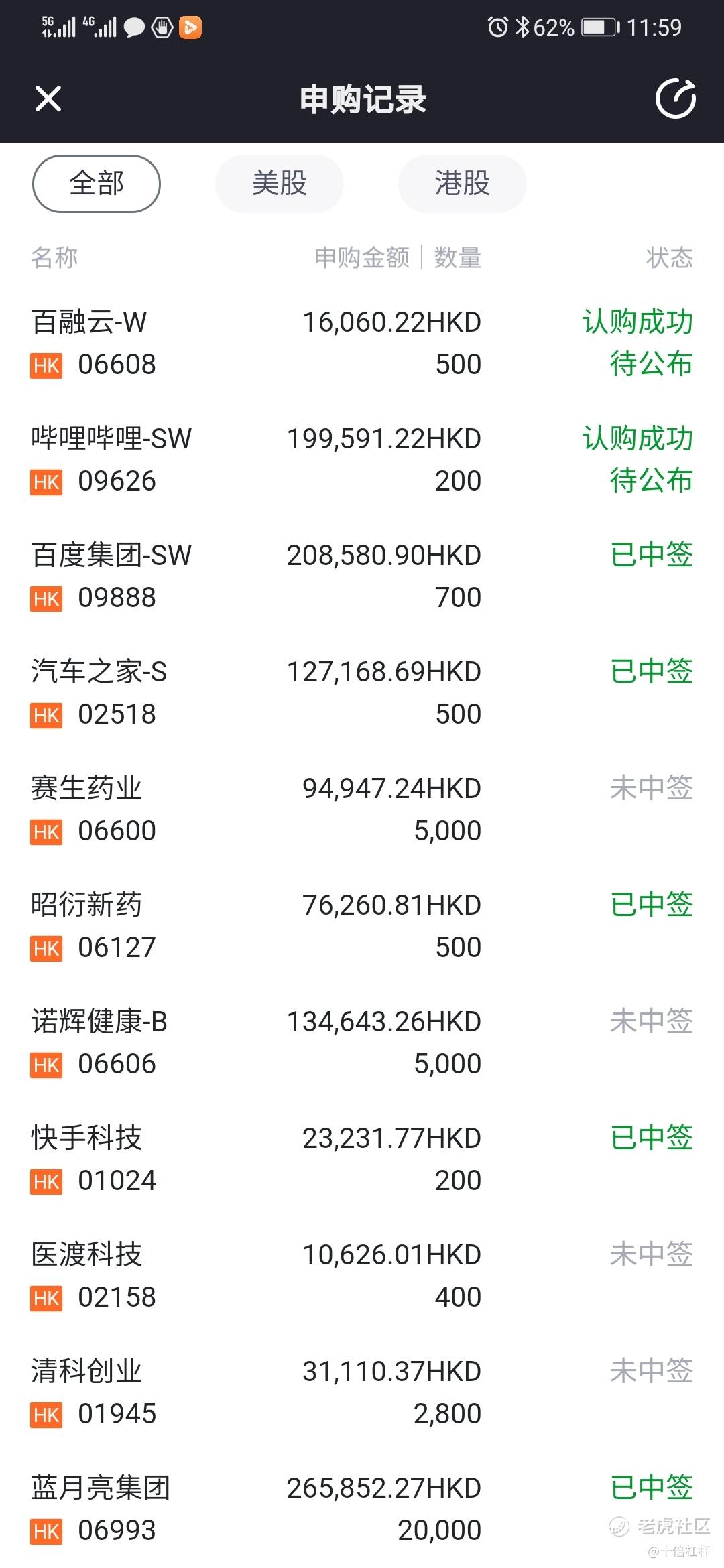724x1568 pixels.
Task: Open the 百融云-W subscription record
Action: pos(362,343)
